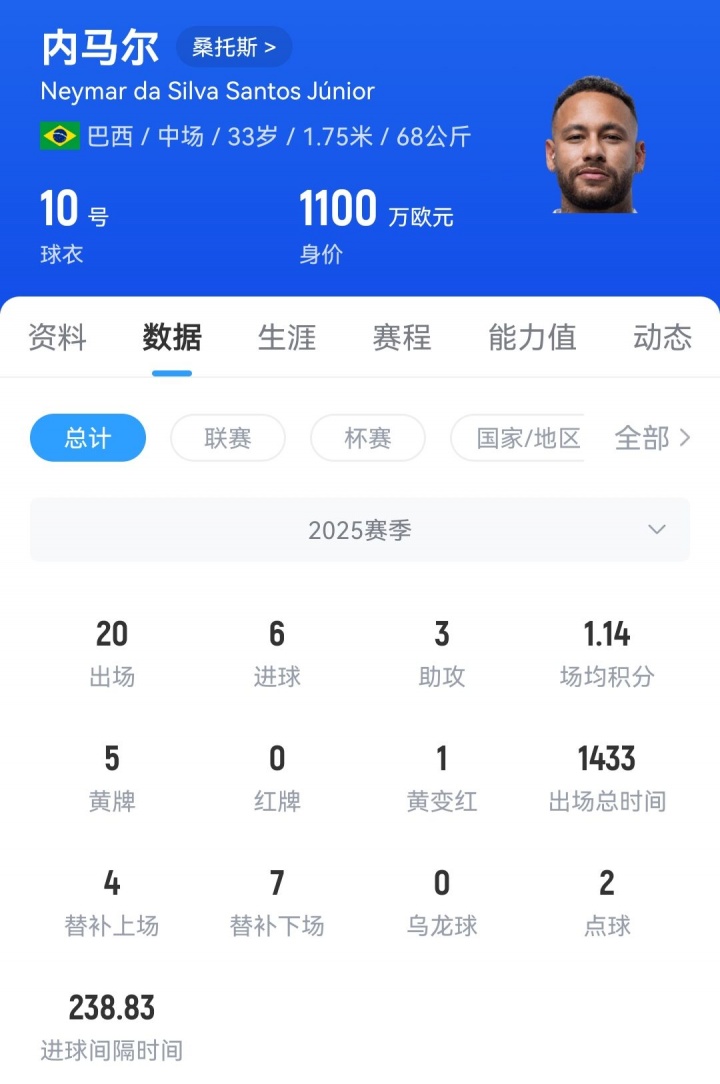
Task: Switch to the 资料 tab
Action: [57, 338]
